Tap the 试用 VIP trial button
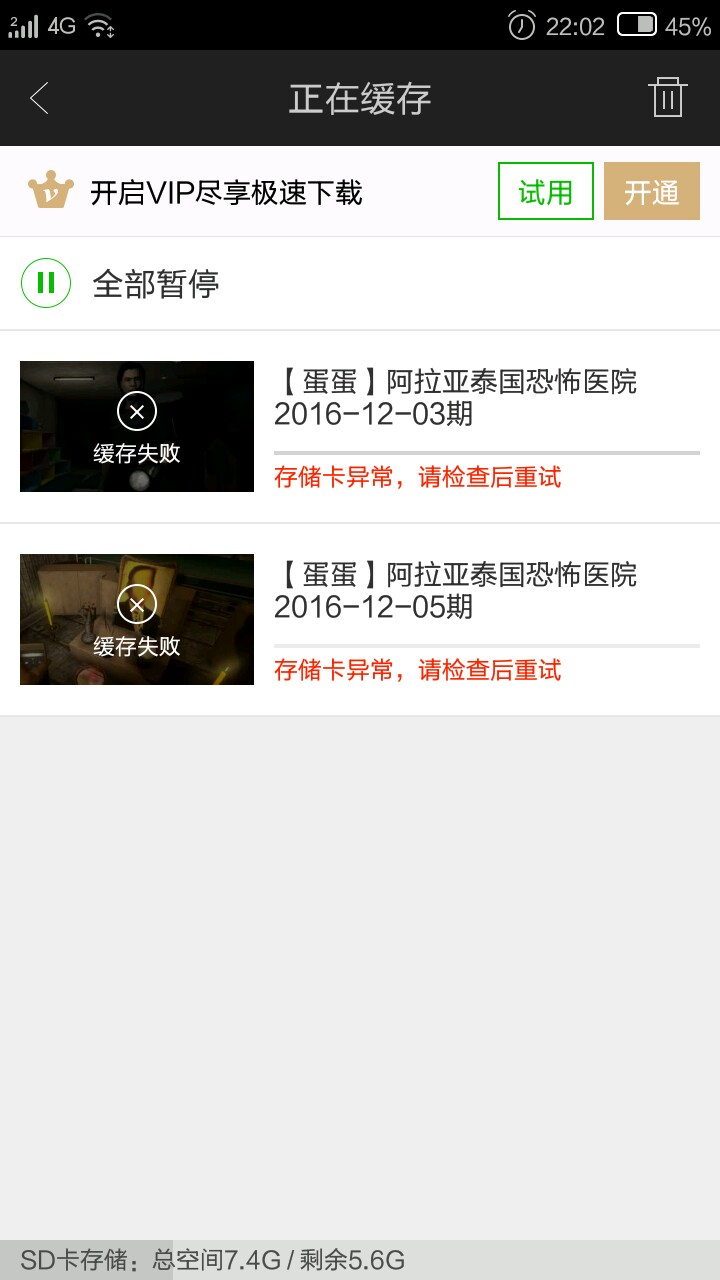Screen dimensions: 720x1280 [x=545, y=191]
